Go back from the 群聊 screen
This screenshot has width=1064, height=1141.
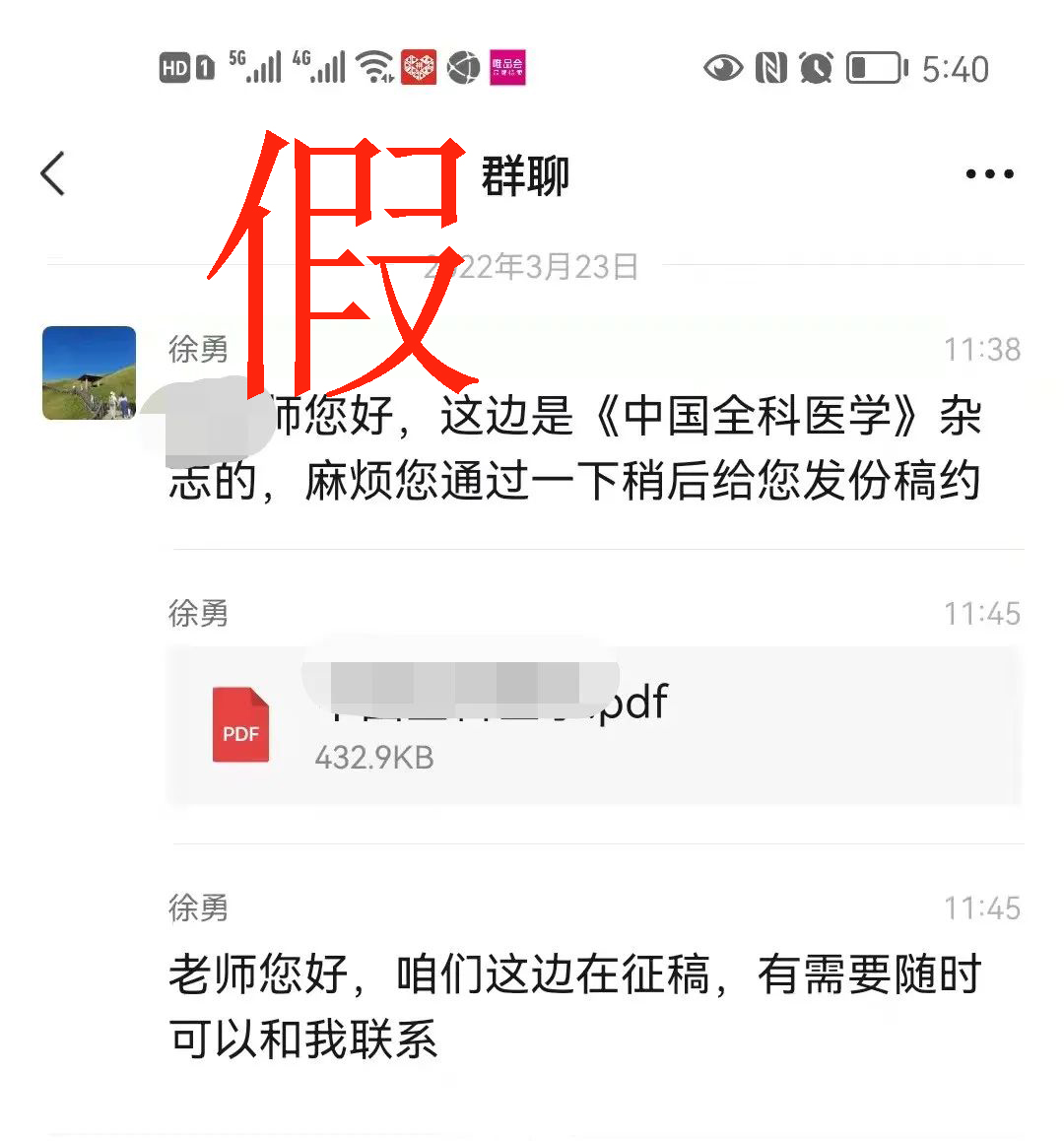53,174
